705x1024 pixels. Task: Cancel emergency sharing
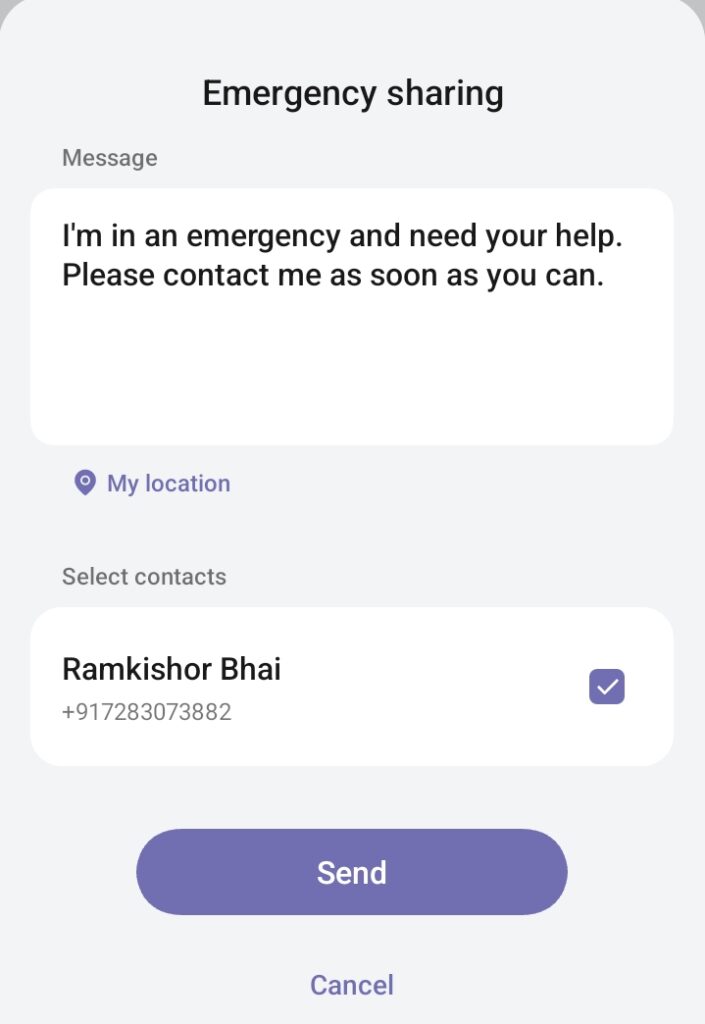pyautogui.click(x=351, y=985)
